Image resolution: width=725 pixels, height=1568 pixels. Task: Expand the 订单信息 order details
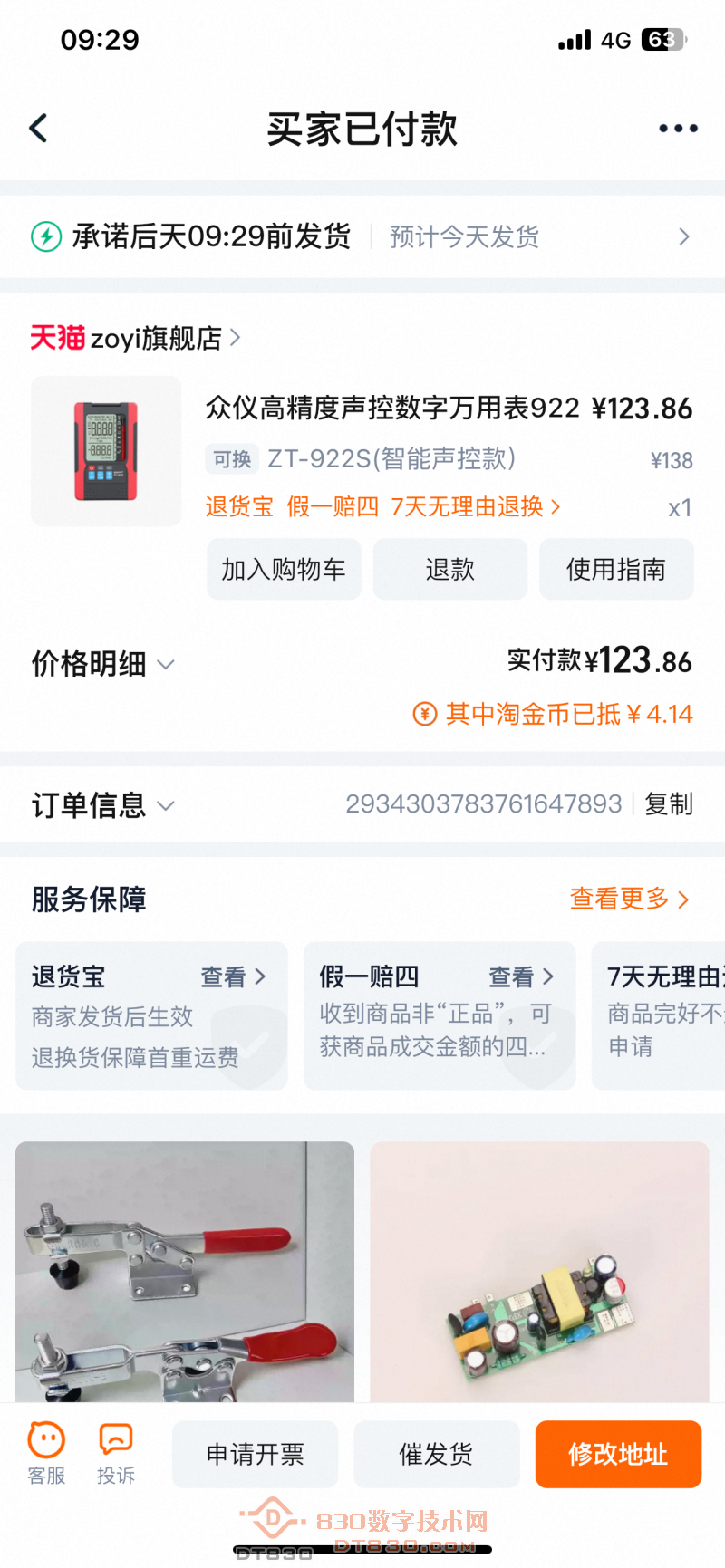tap(103, 804)
